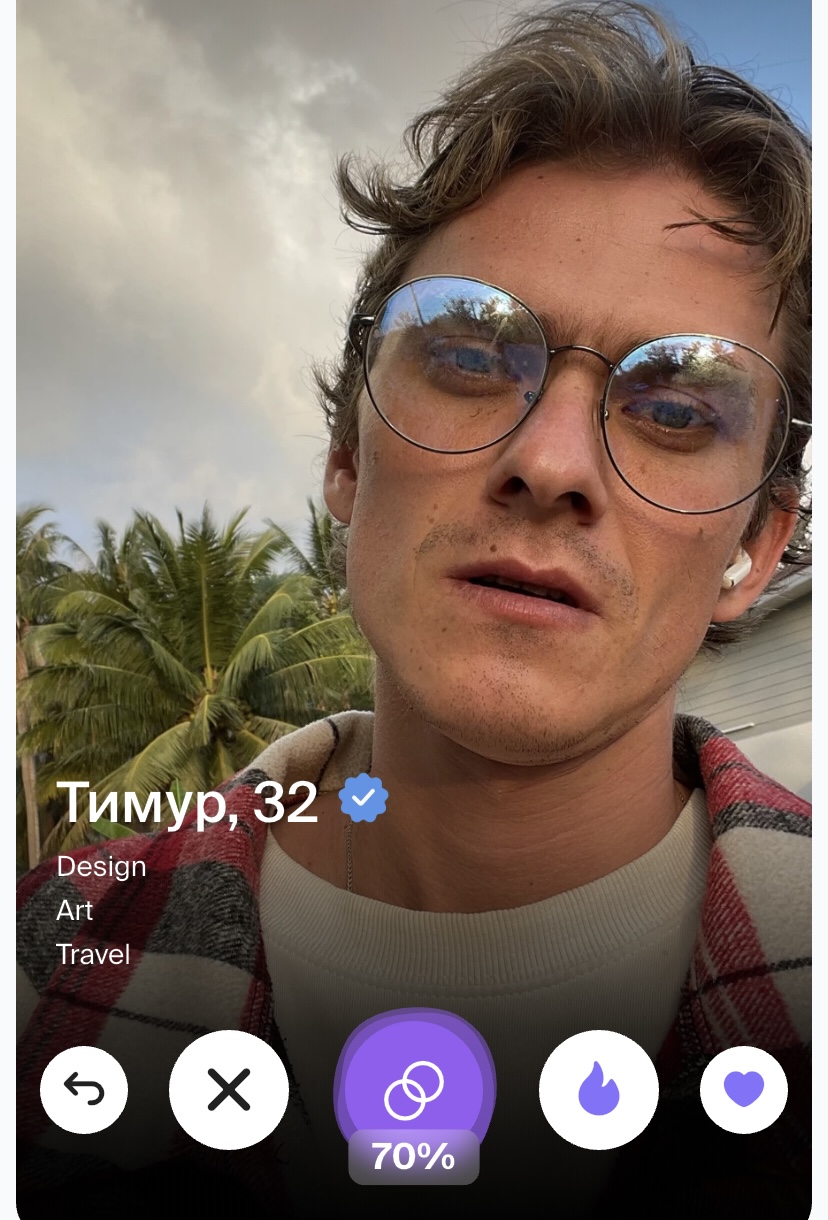This screenshot has height=1220, width=828.
Task: Send a flame super-like to Тимур
Action: [598, 1090]
